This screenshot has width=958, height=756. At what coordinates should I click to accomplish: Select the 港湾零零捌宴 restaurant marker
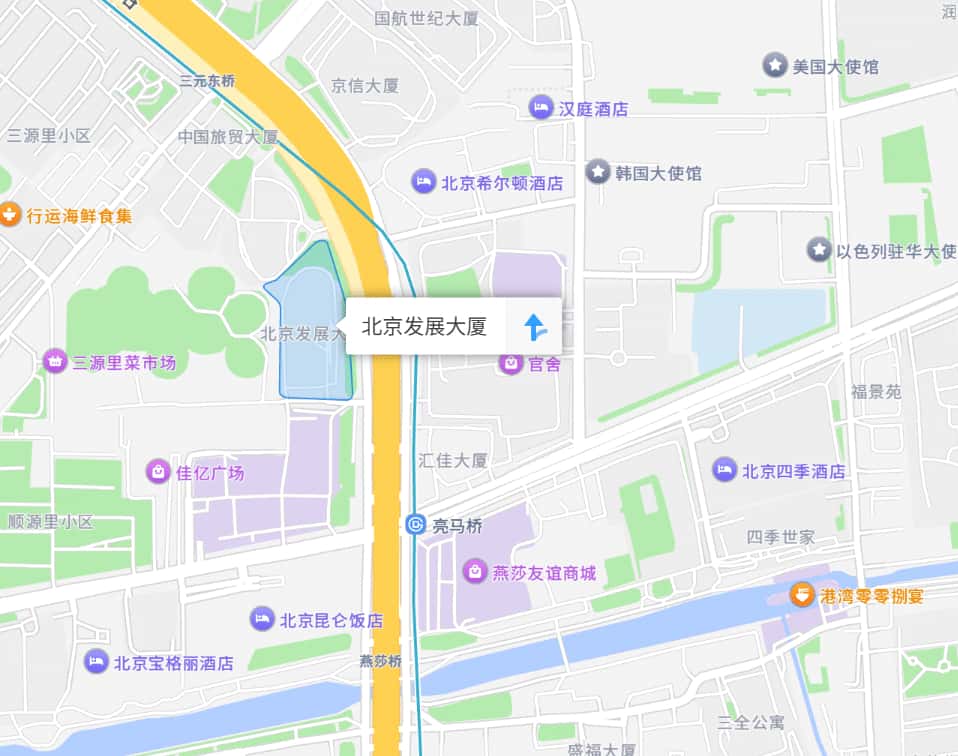click(801, 595)
